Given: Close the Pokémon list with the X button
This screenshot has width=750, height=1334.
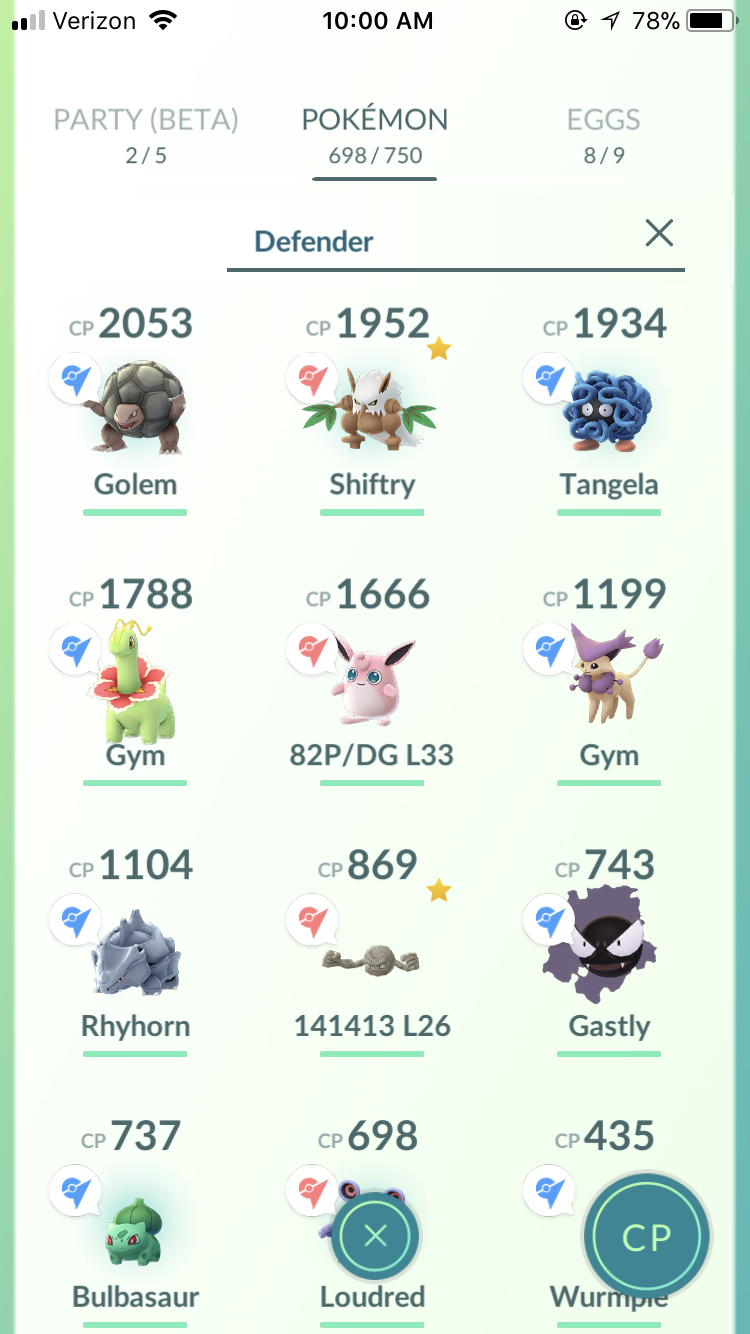Looking at the screenshot, I should pyautogui.click(x=375, y=1236).
